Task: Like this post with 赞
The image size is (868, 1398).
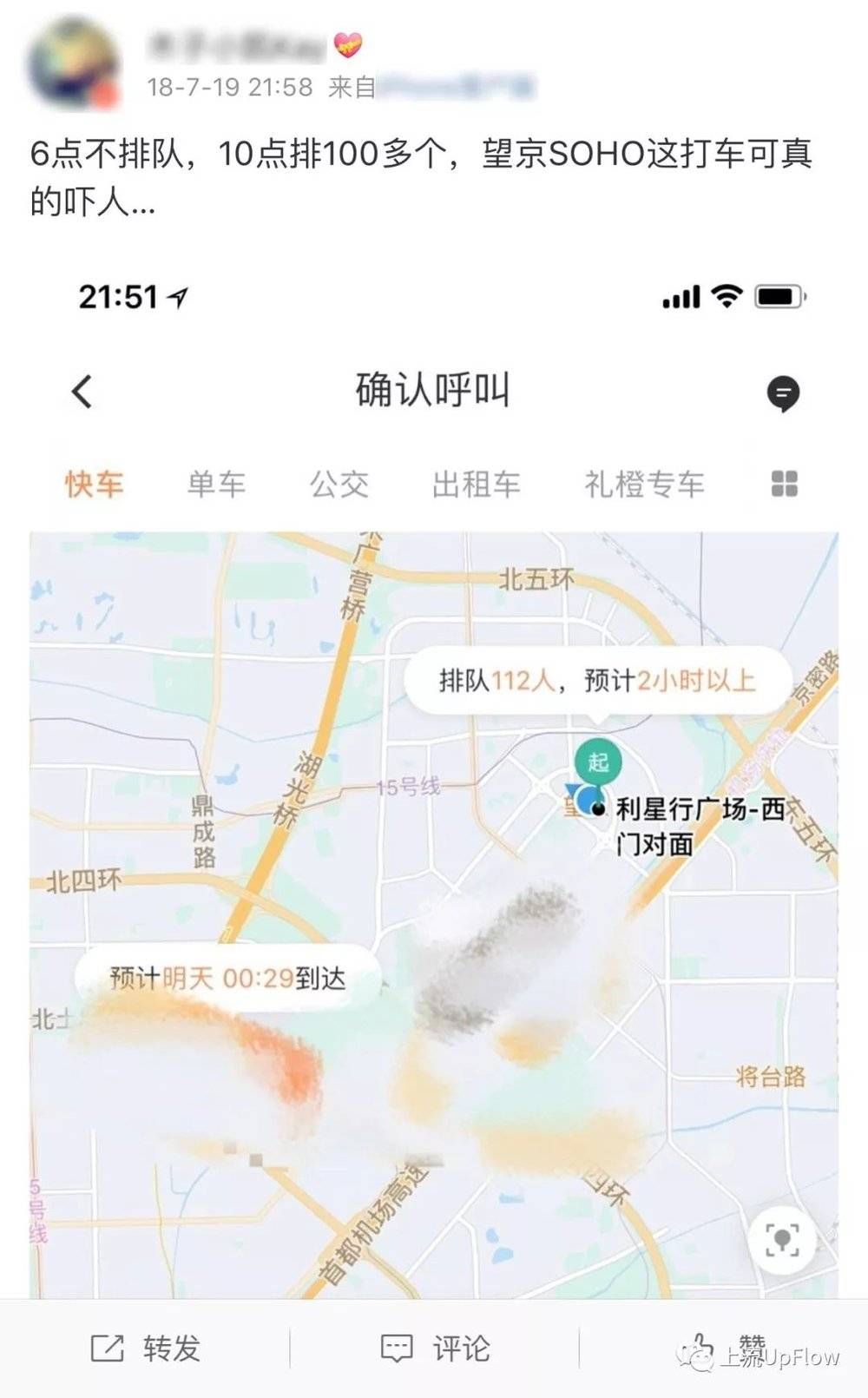Action: click(724, 1349)
